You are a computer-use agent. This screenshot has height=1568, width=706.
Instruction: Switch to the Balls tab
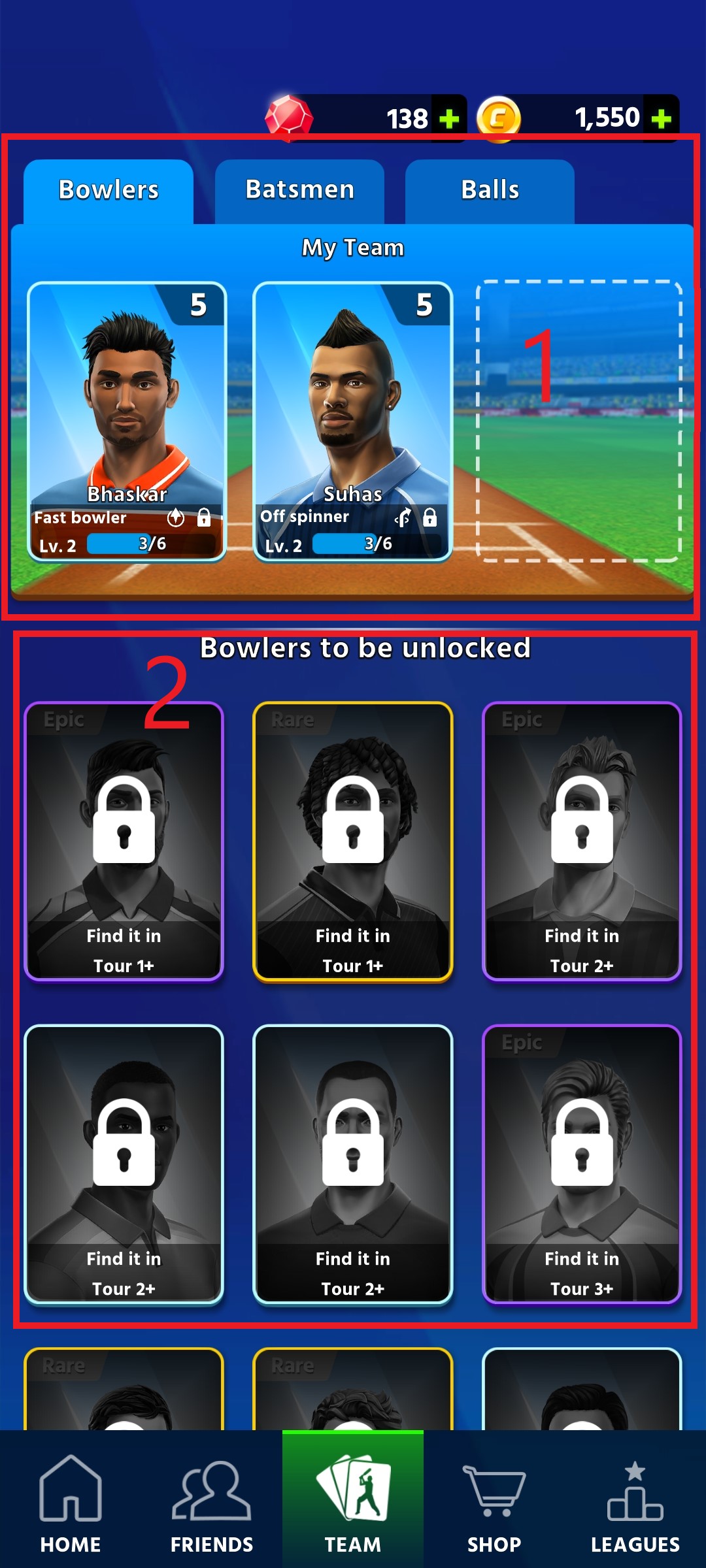point(490,190)
